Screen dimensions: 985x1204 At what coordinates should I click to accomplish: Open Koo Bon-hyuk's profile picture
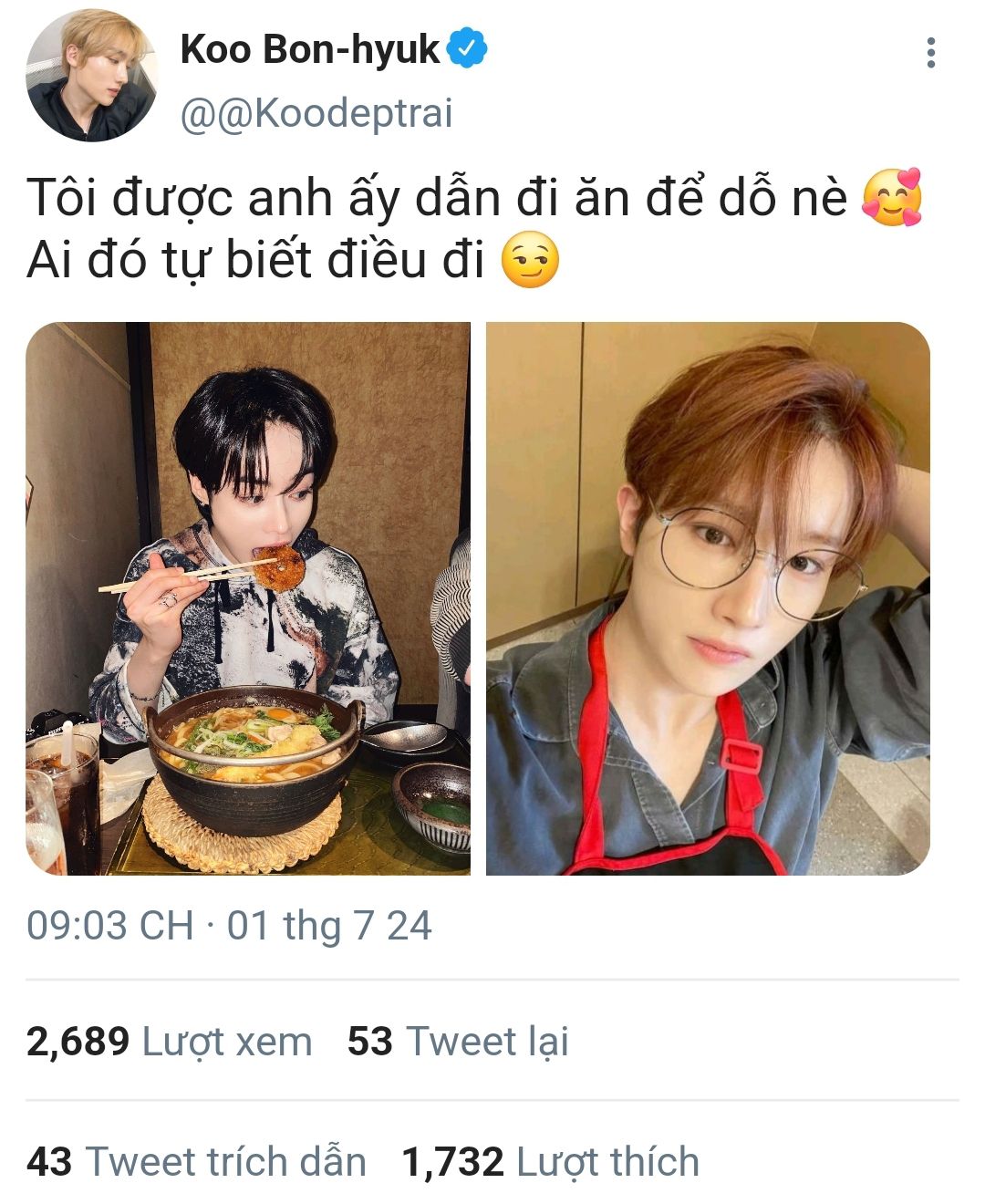coord(91,76)
